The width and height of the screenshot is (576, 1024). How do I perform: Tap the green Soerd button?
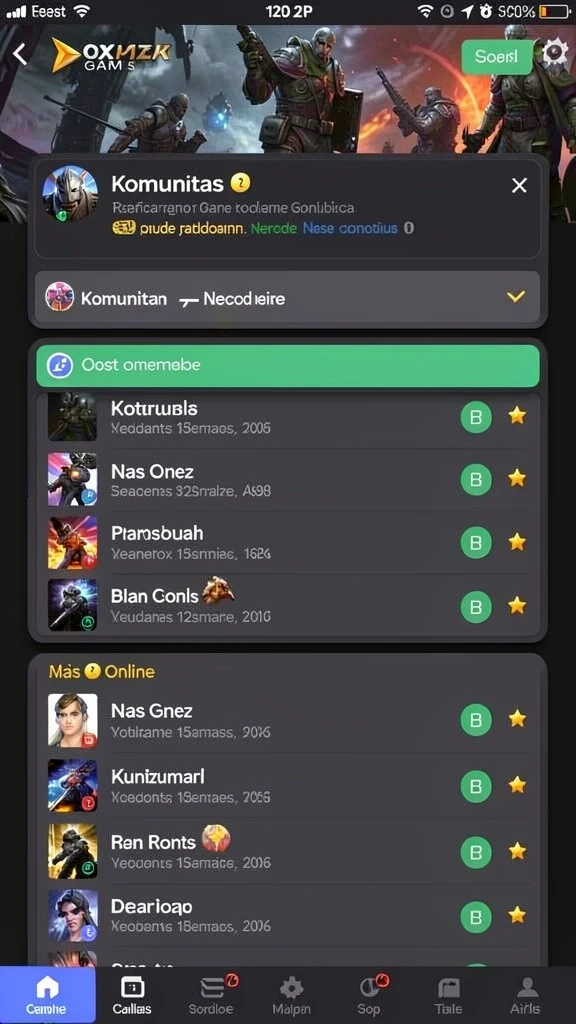tap(496, 57)
